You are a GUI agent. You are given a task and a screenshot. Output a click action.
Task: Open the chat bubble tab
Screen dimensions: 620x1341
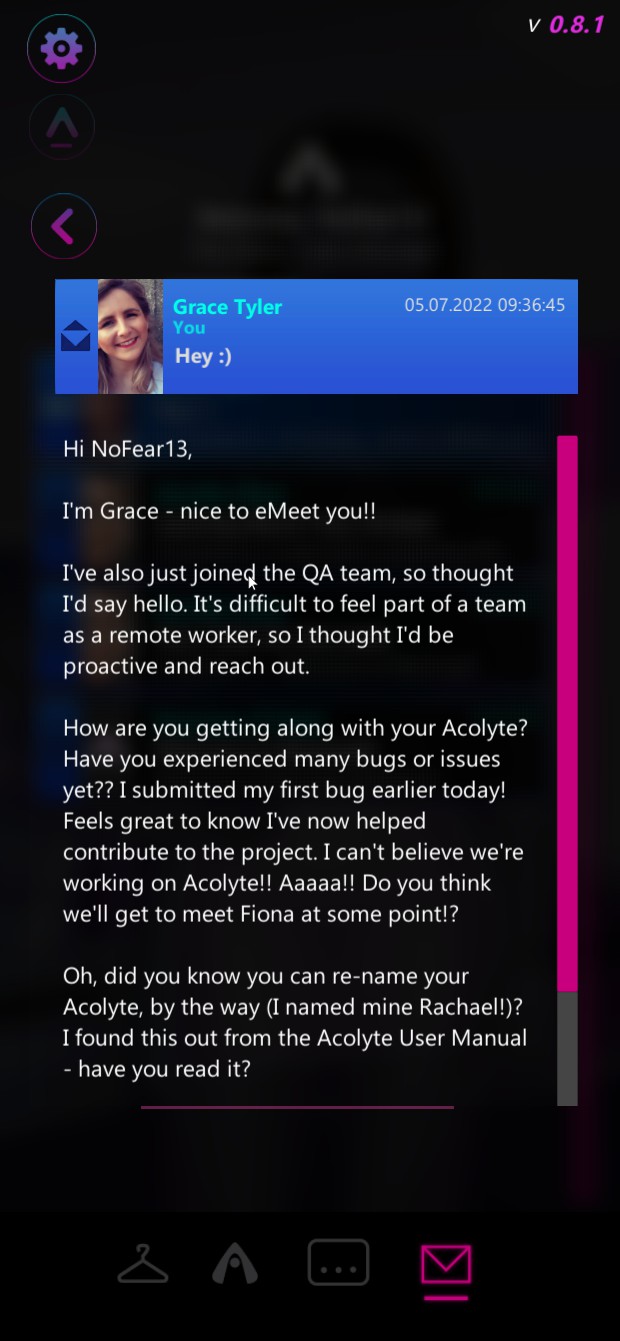[339, 1262]
